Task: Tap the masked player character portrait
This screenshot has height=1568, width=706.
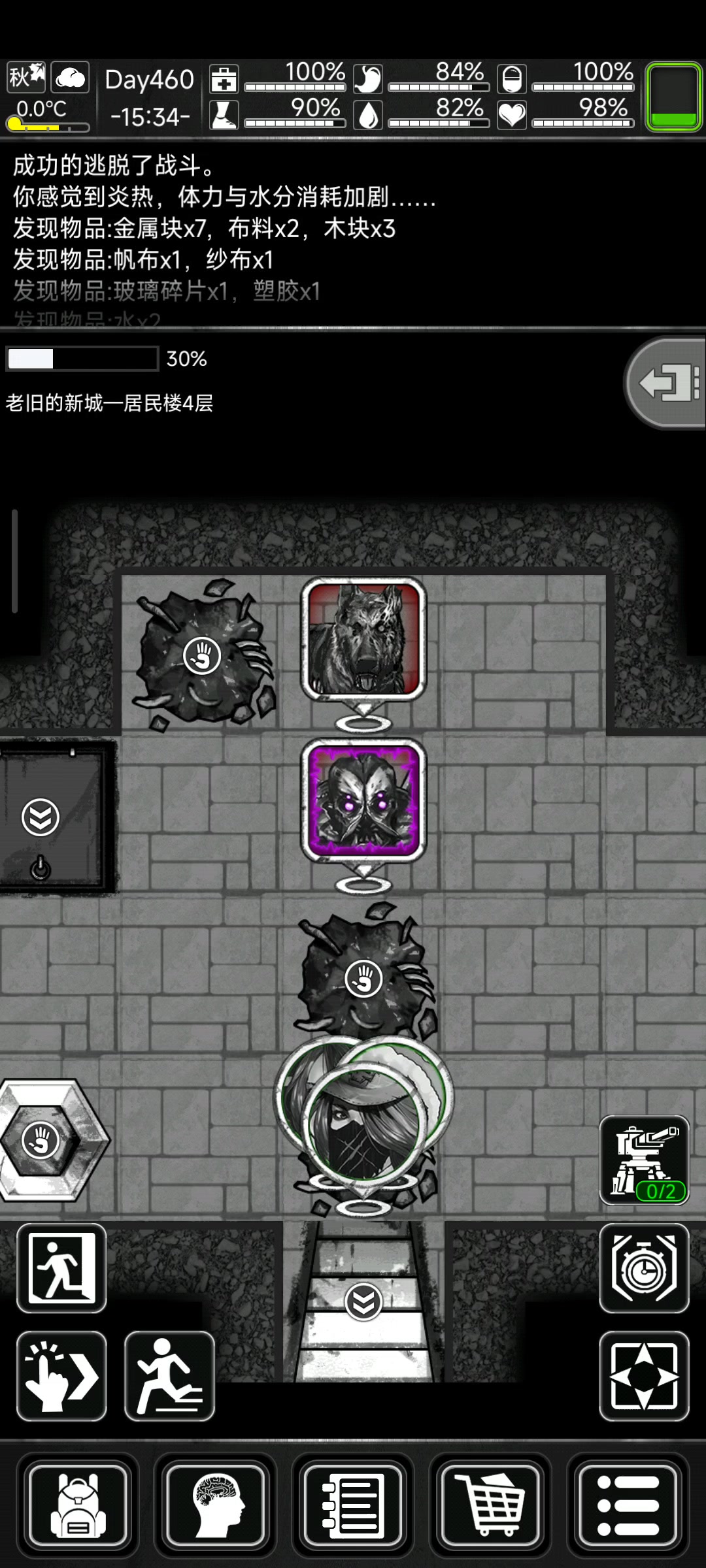Action: 363,1120
